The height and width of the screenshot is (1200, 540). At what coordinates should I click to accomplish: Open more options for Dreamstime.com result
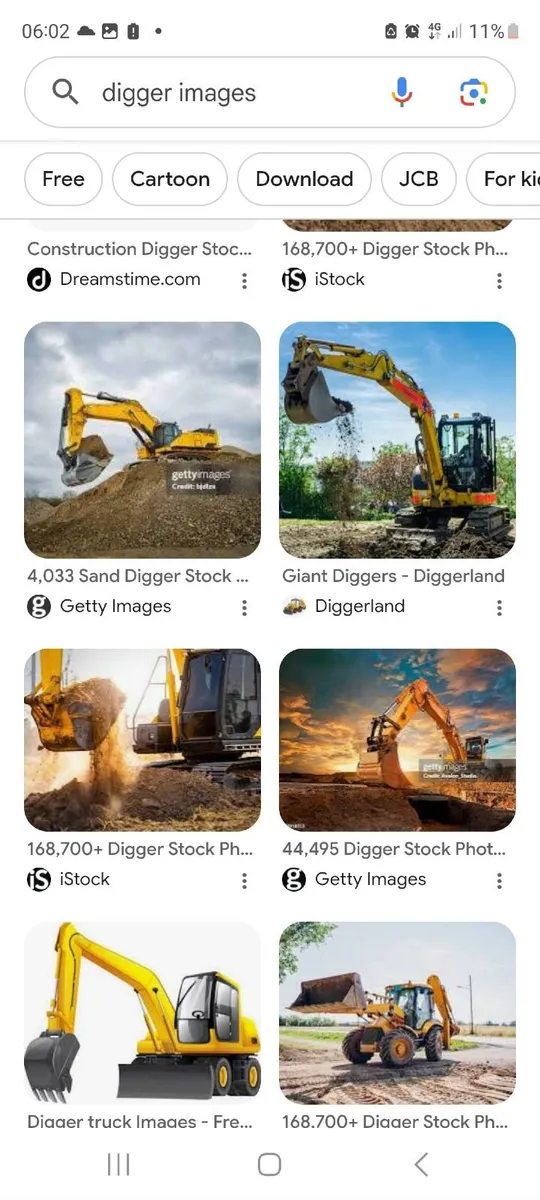click(x=244, y=281)
